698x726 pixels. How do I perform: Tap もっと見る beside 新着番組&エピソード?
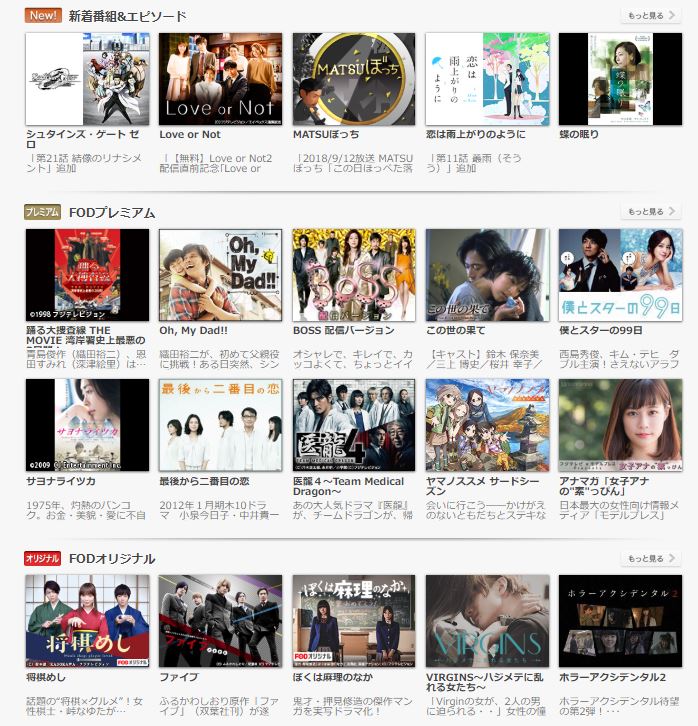point(650,16)
